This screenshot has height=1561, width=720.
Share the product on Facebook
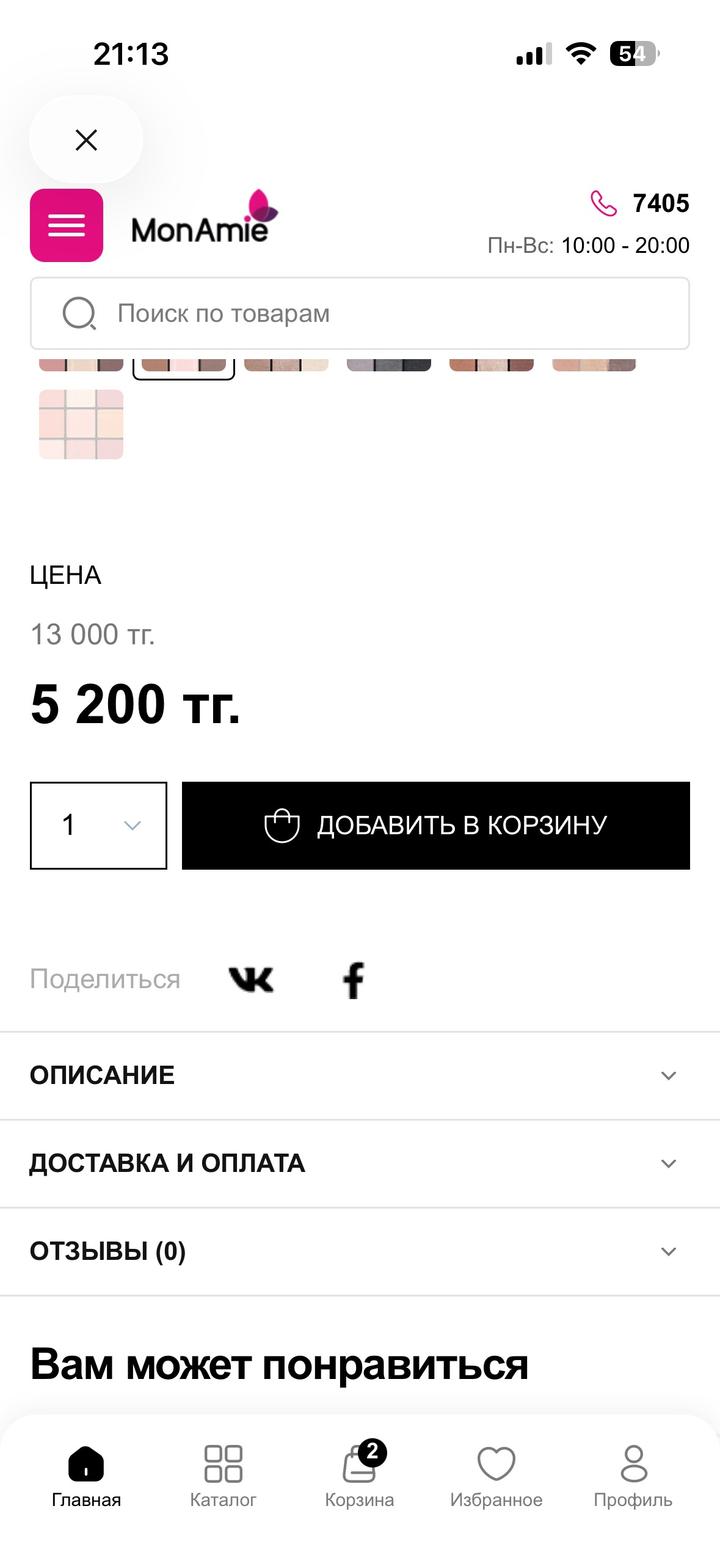click(x=353, y=980)
